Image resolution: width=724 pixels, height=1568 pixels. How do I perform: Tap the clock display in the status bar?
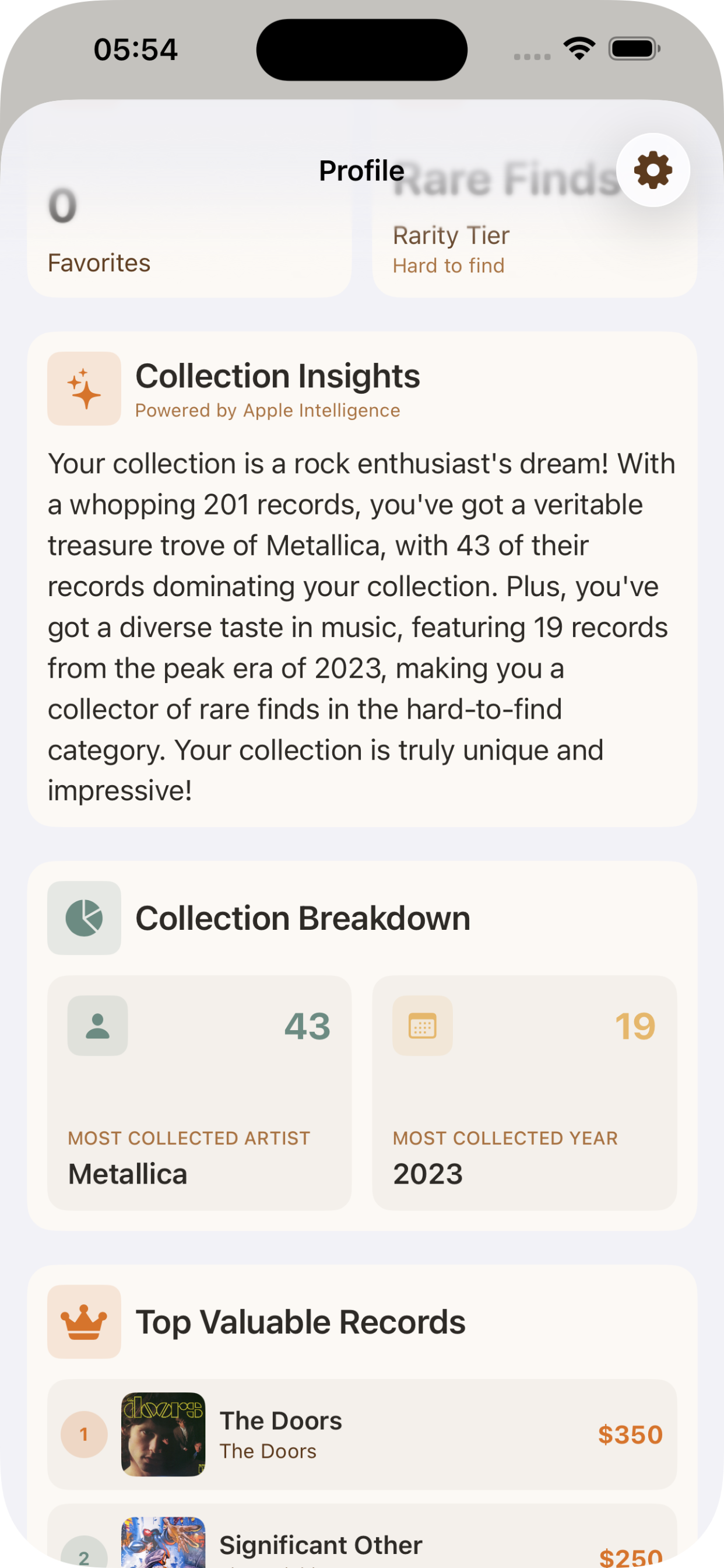pos(135,48)
